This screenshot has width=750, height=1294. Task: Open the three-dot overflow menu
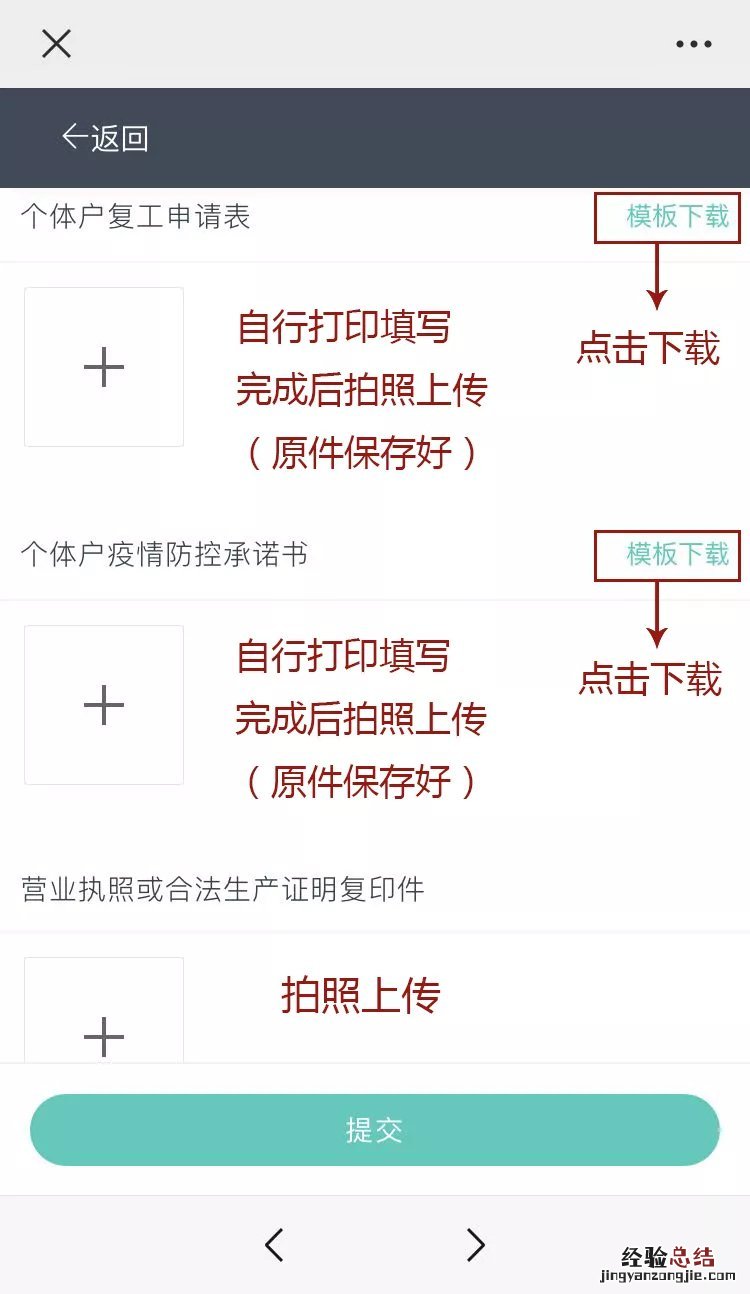[x=693, y=44]
